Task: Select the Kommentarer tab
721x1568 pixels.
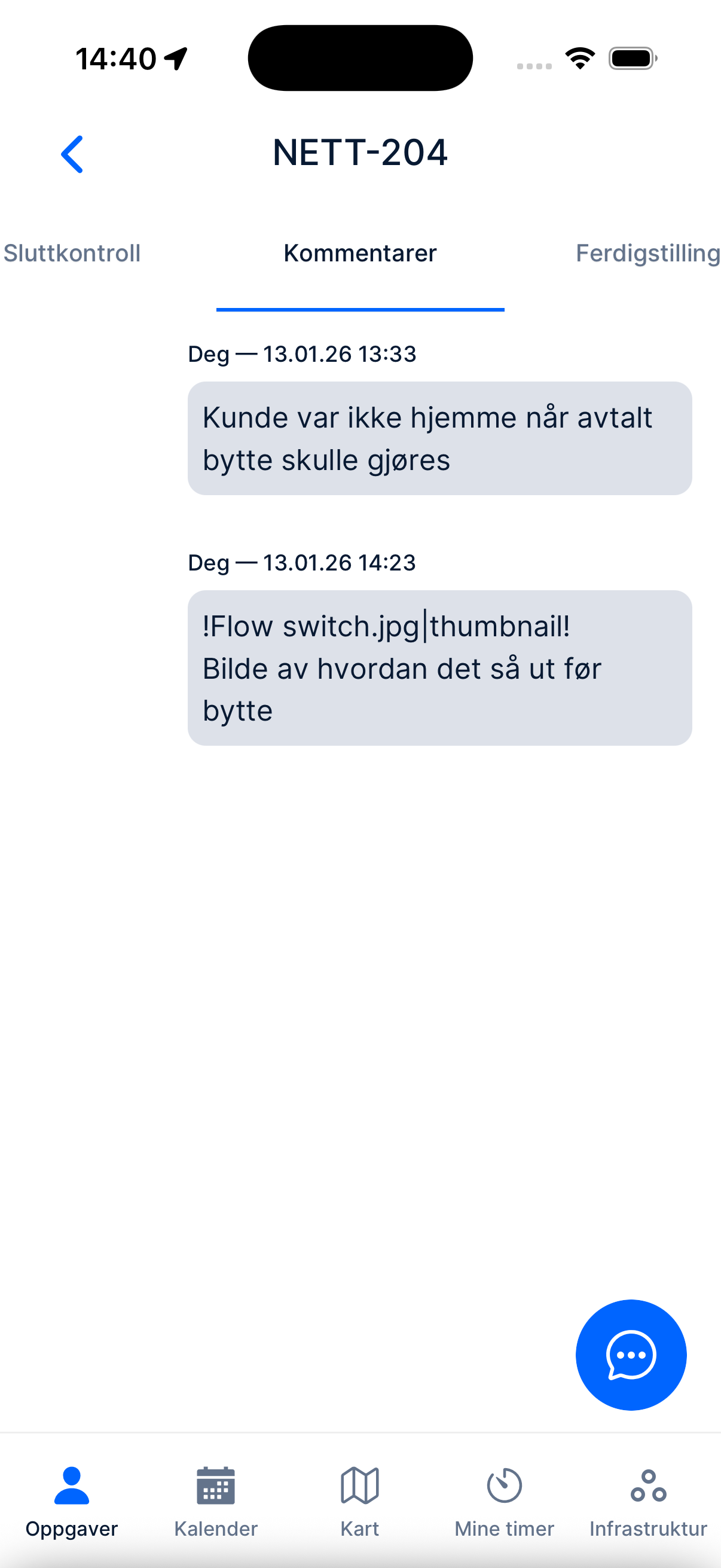Action: coord(360,253)
